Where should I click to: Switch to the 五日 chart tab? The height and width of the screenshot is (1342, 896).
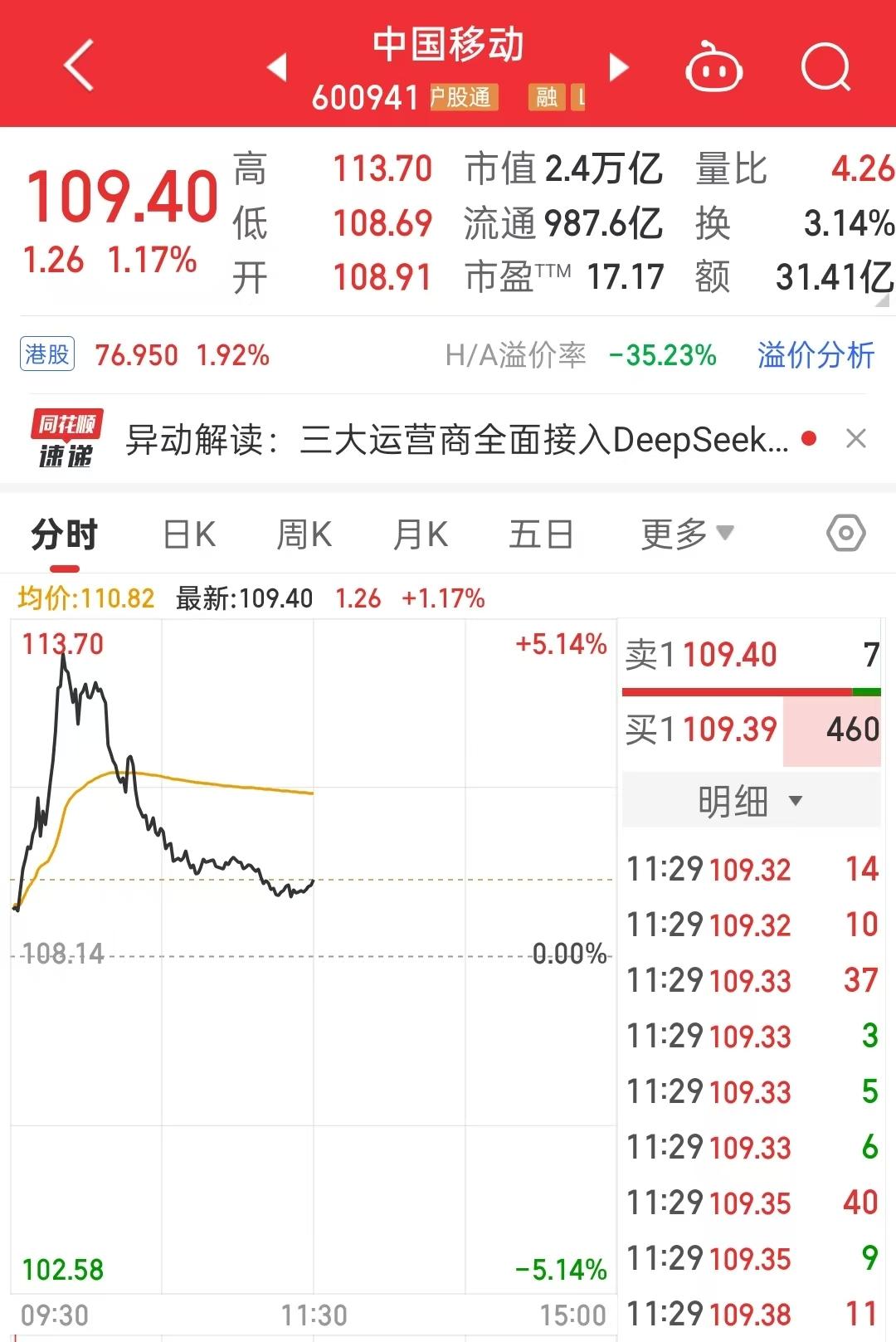[x=541, y=534]
